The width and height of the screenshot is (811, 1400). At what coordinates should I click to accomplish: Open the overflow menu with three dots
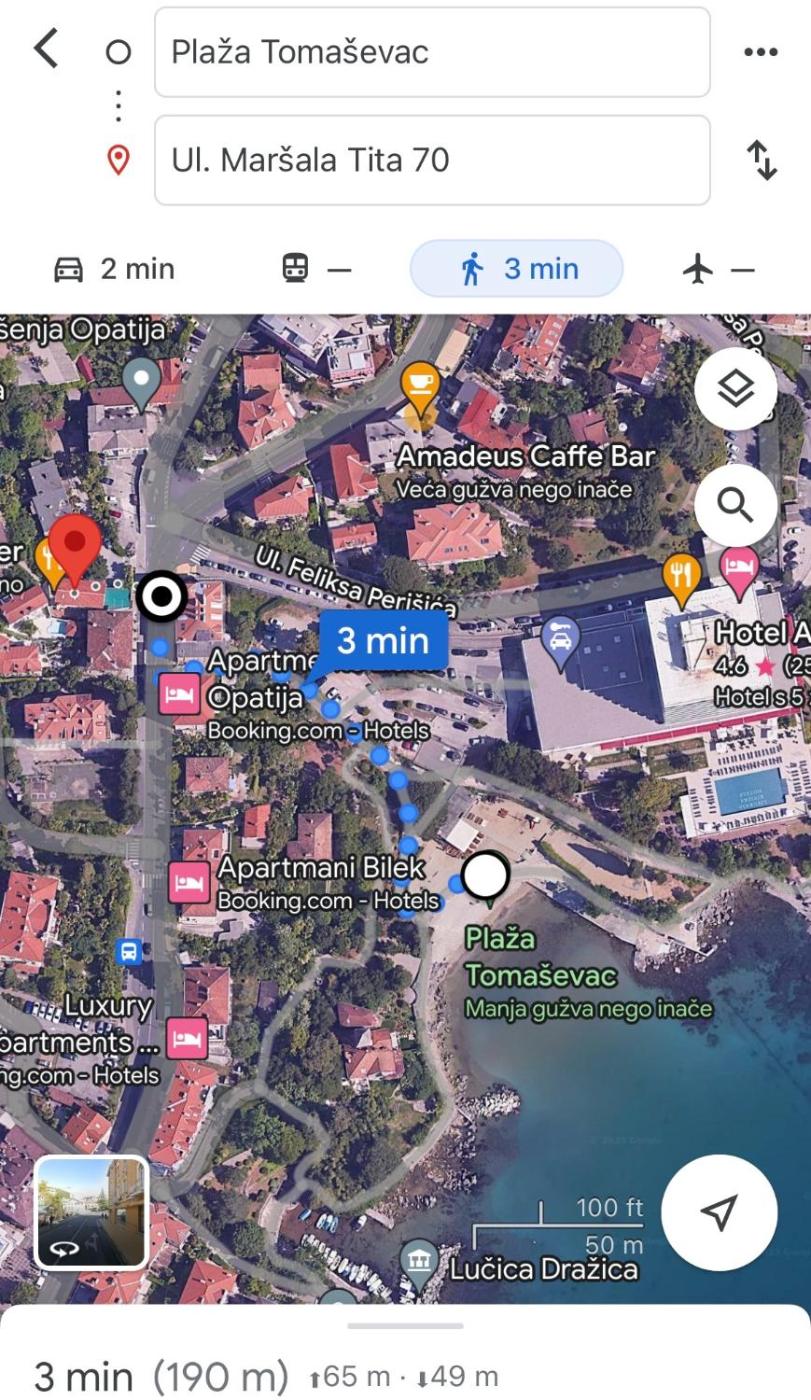tap(761, 53)
